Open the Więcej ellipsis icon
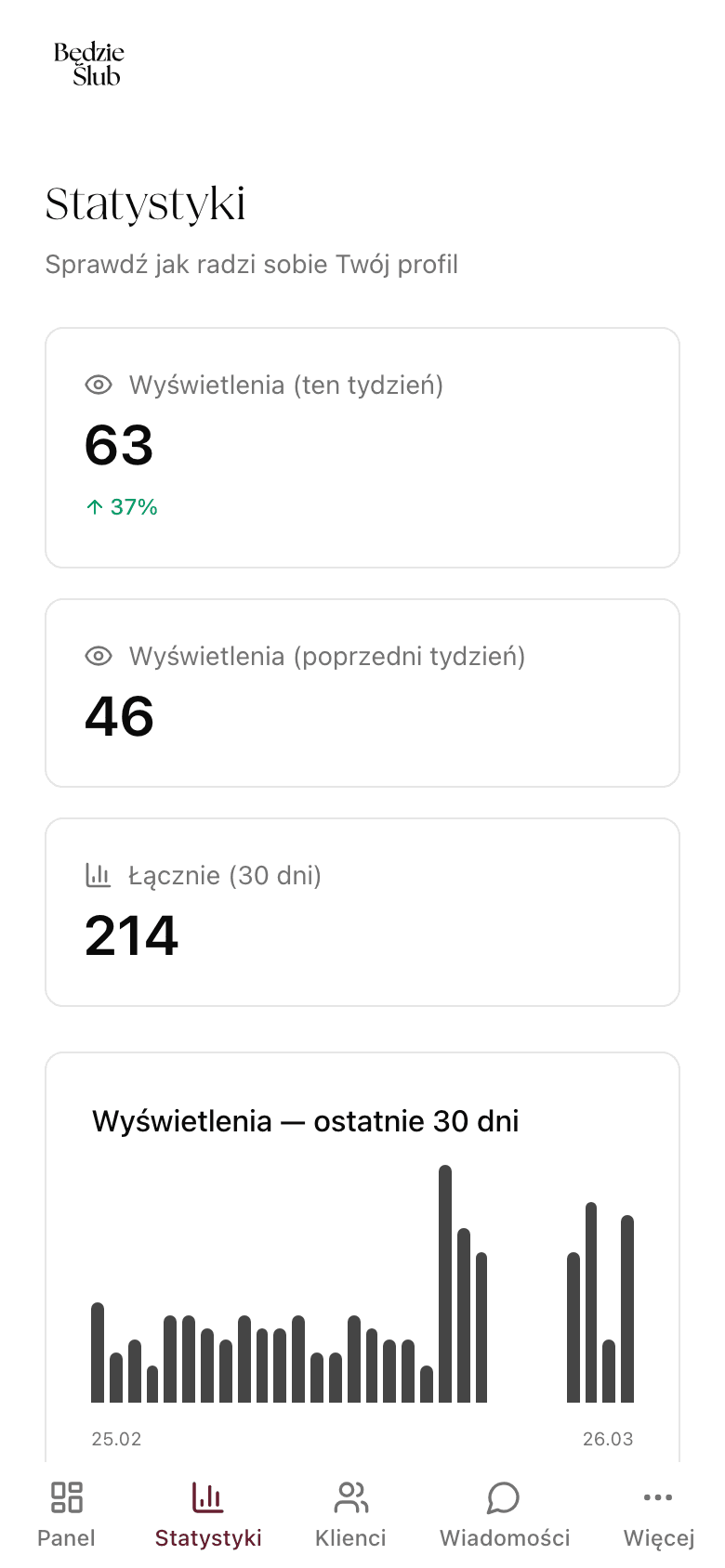The height and width of the screenshot is (1568, 725). tap(657, 1497)
